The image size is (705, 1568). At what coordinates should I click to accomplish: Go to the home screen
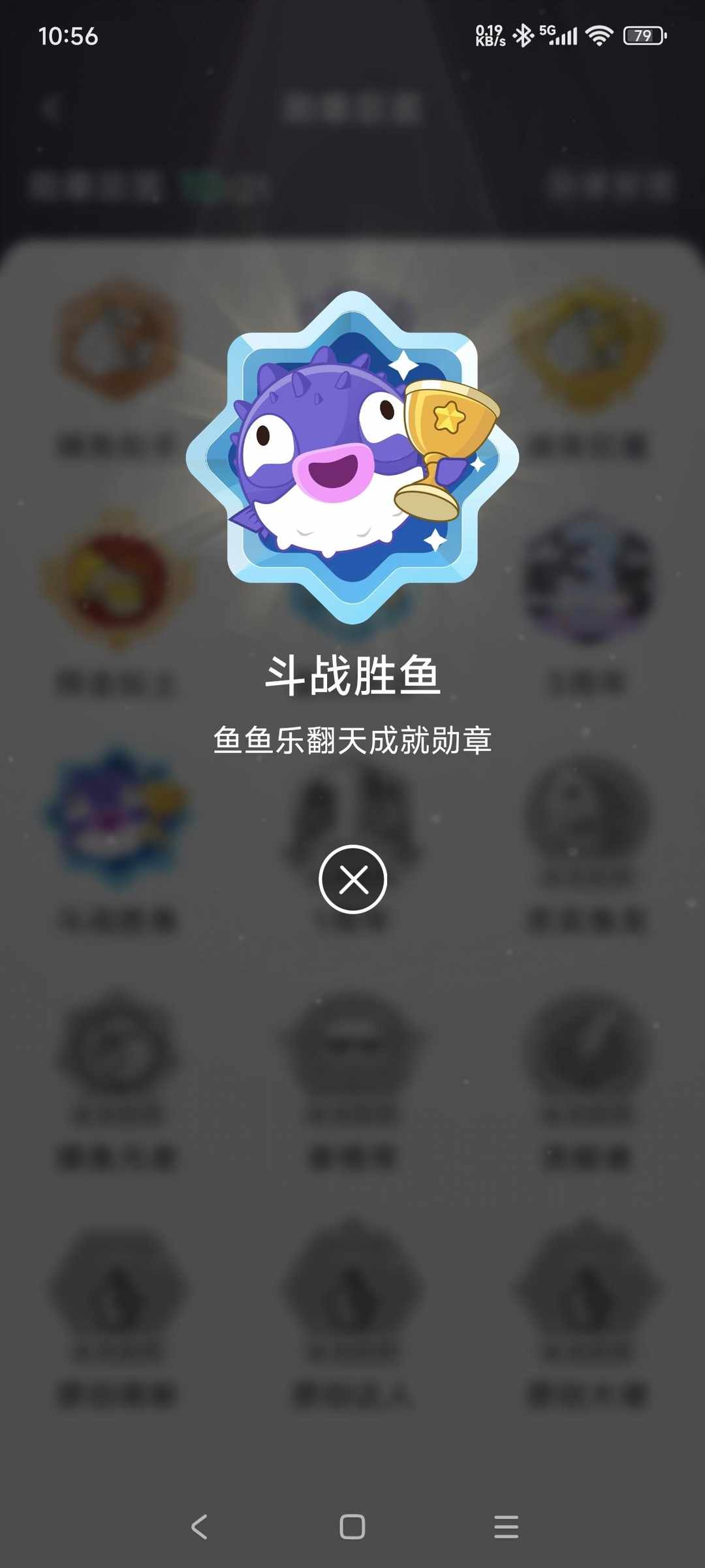click(x=352, y=1526)
